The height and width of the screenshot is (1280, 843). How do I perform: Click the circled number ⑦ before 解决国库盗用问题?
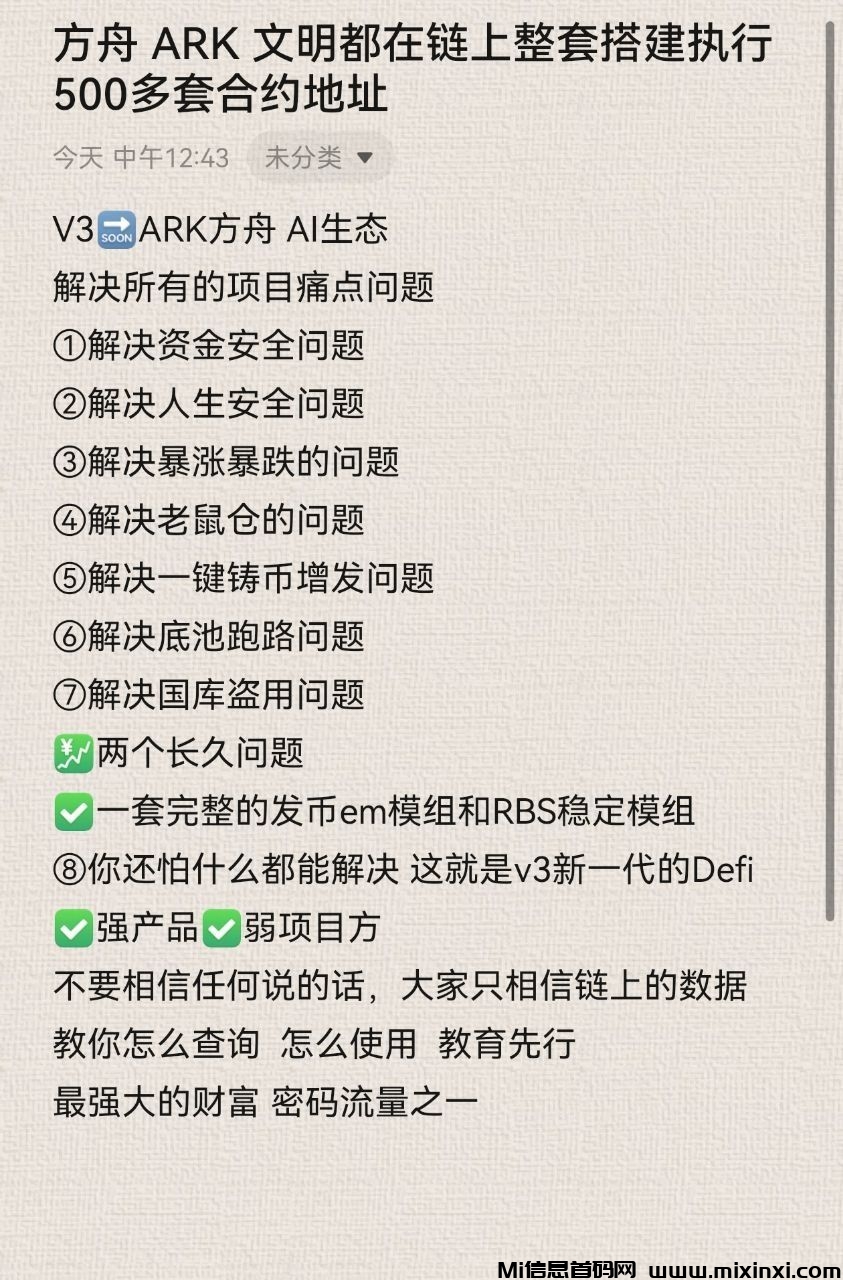click(x=68, y=695)
